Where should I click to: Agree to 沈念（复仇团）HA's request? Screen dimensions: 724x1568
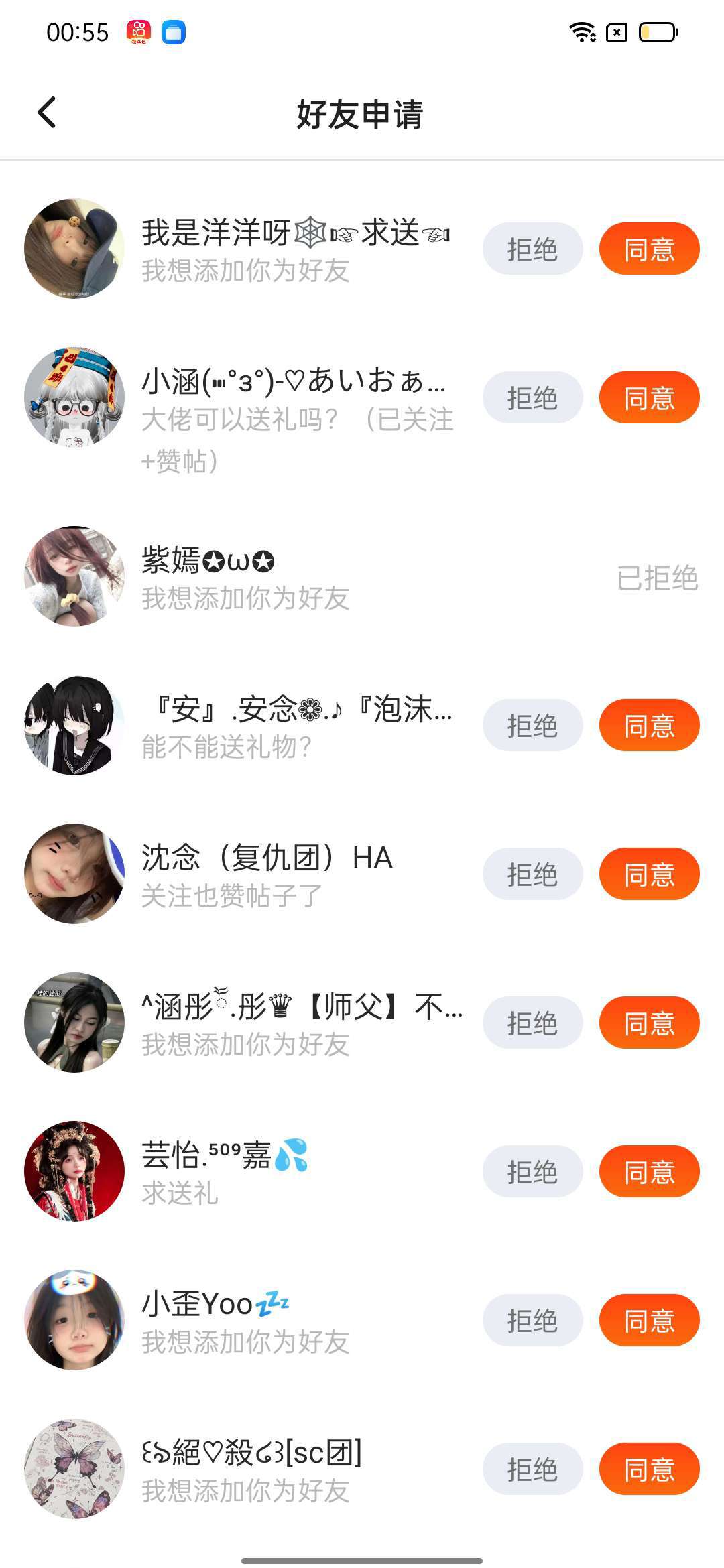tap(649, 874)
